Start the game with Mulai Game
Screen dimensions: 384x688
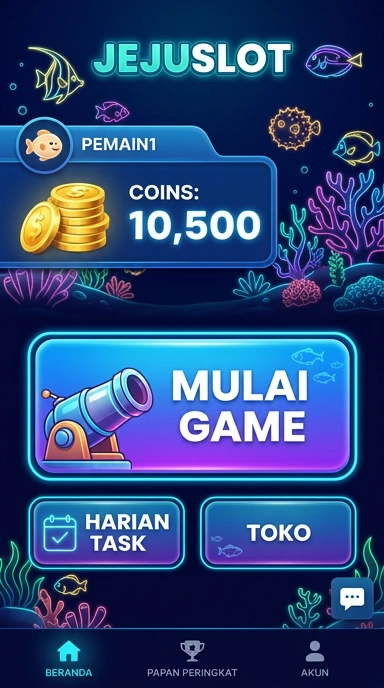coord(192,406)
